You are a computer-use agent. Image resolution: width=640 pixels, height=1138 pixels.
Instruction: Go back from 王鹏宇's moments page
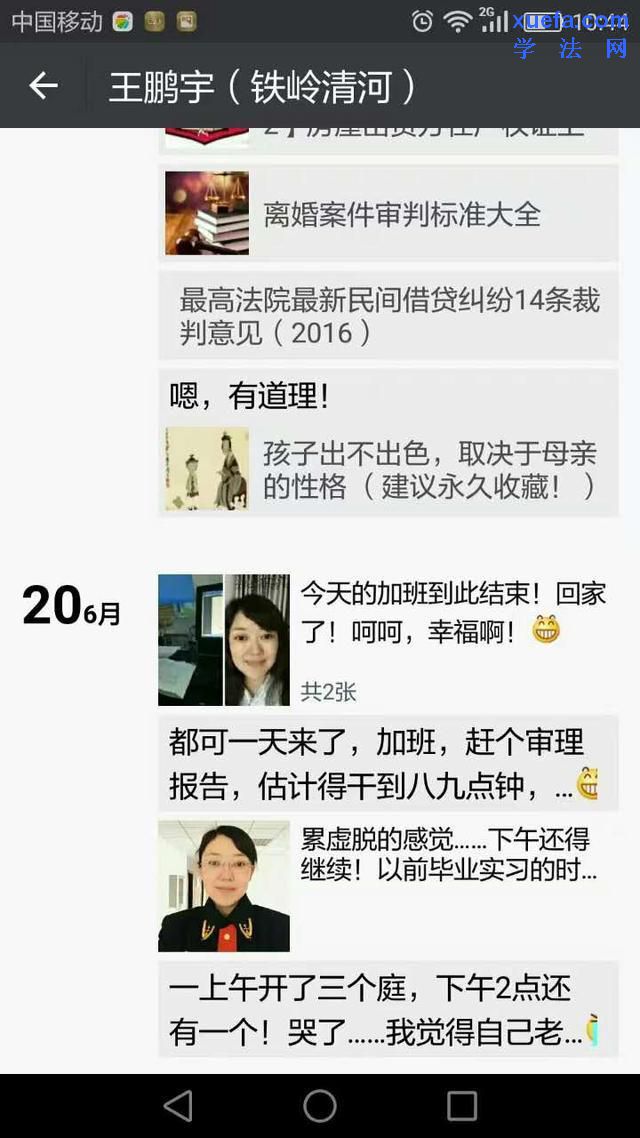tap(43, 87)
